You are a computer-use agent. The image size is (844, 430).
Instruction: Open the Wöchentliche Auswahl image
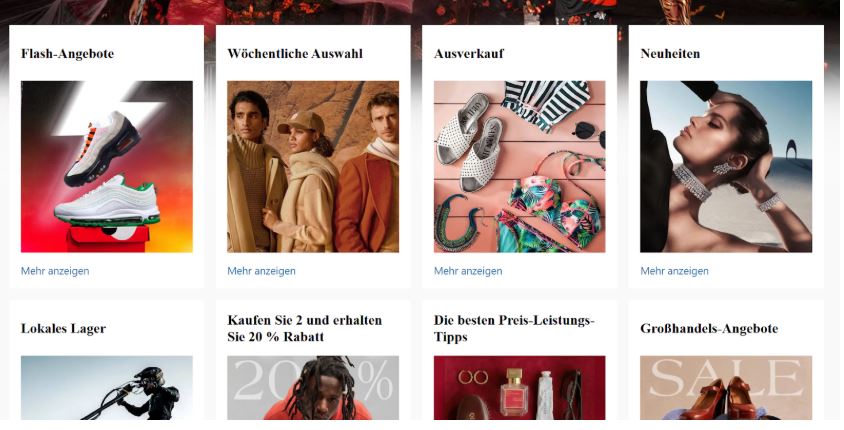(313, 166)
